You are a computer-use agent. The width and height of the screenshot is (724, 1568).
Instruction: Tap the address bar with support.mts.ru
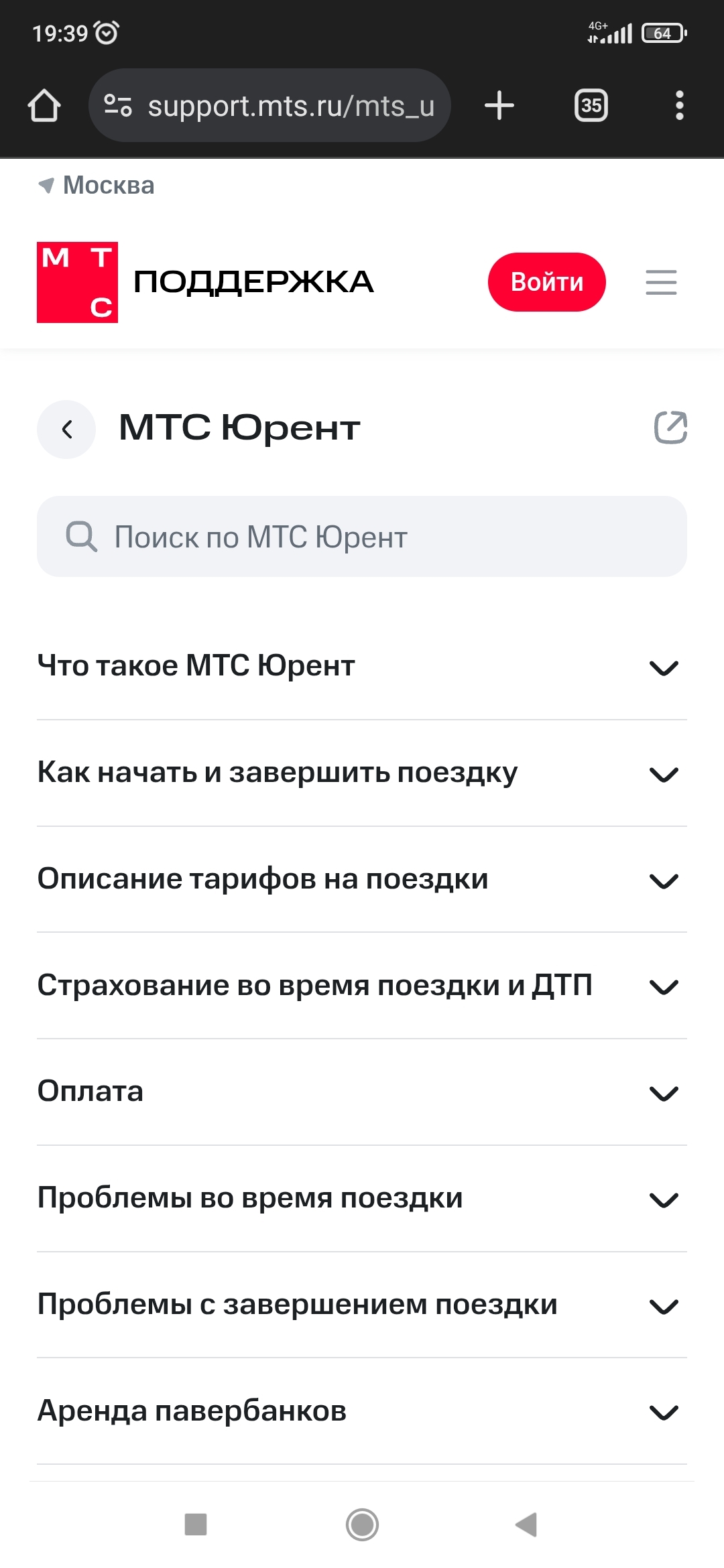269,105
